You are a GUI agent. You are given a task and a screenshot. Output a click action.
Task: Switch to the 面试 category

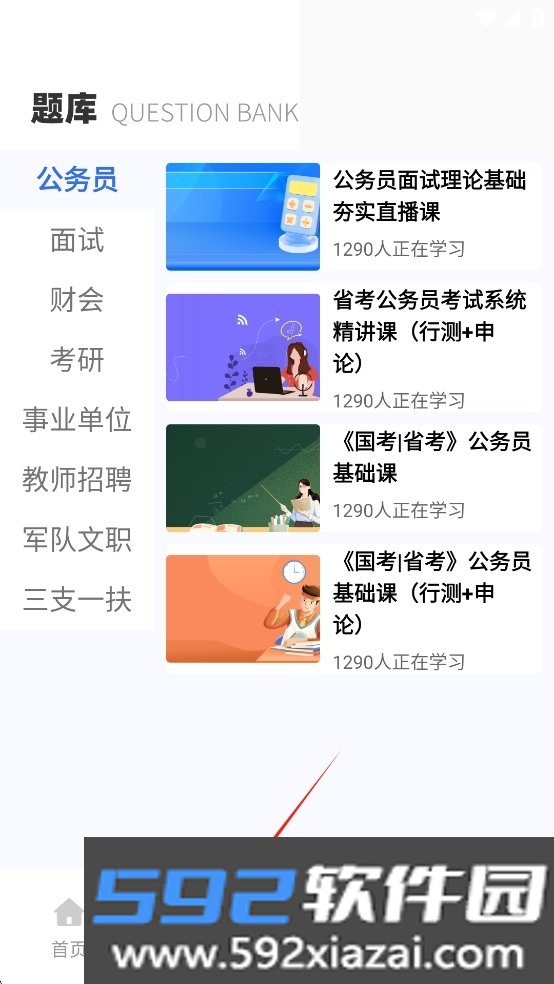pos(77,240)
